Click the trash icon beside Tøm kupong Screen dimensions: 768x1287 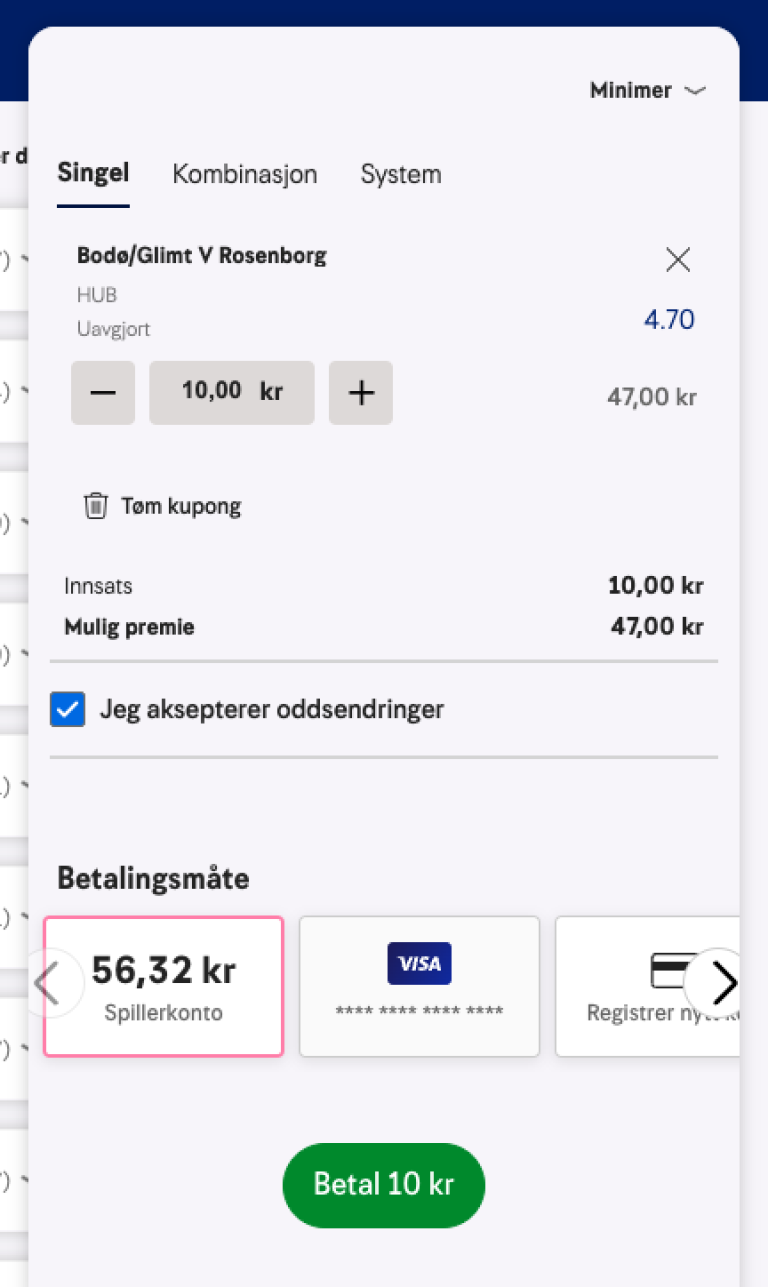pos(96,506)
